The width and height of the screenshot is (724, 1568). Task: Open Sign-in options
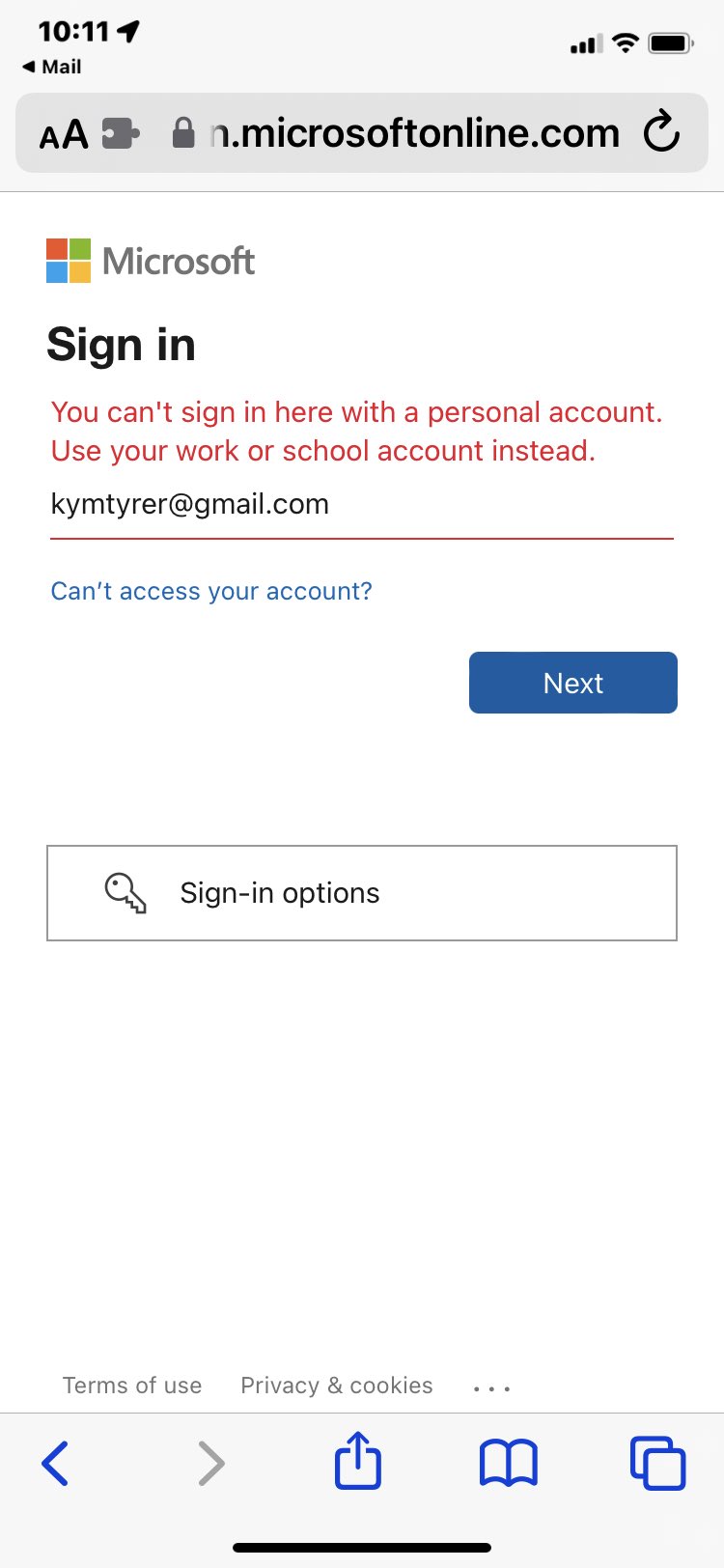click(x=362, y=893)
